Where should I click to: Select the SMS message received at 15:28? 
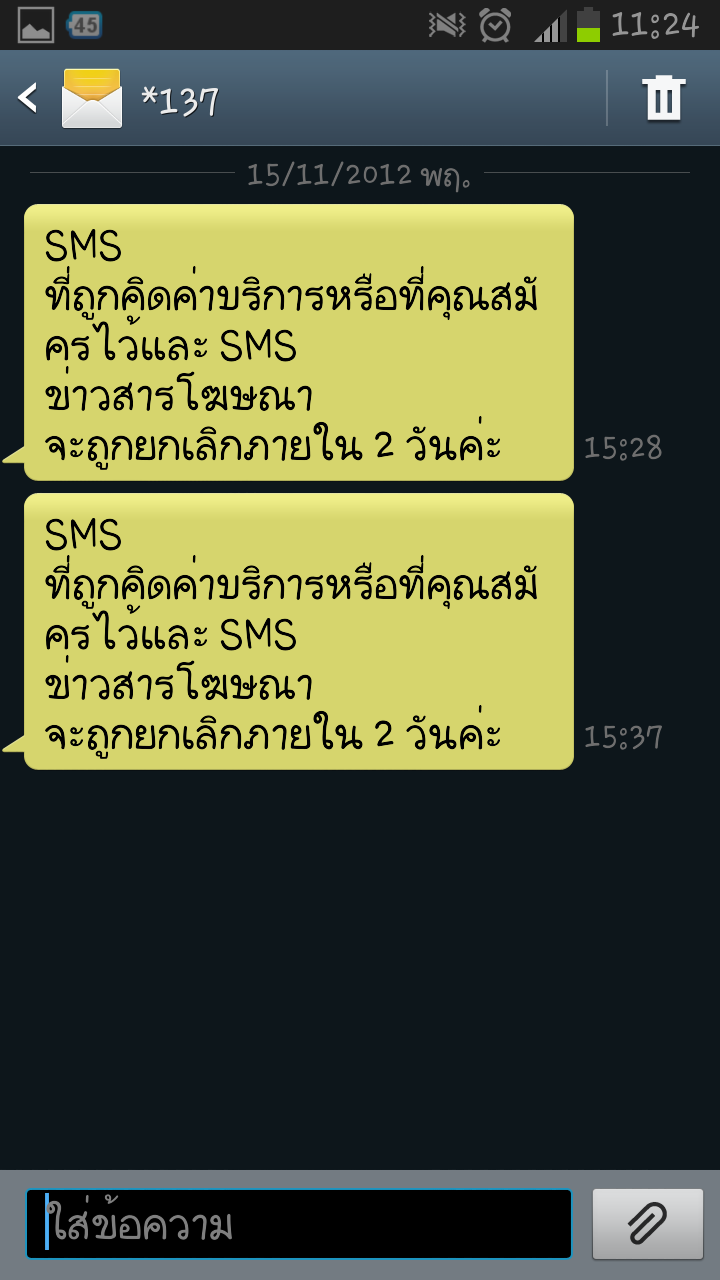coord(298,342)
